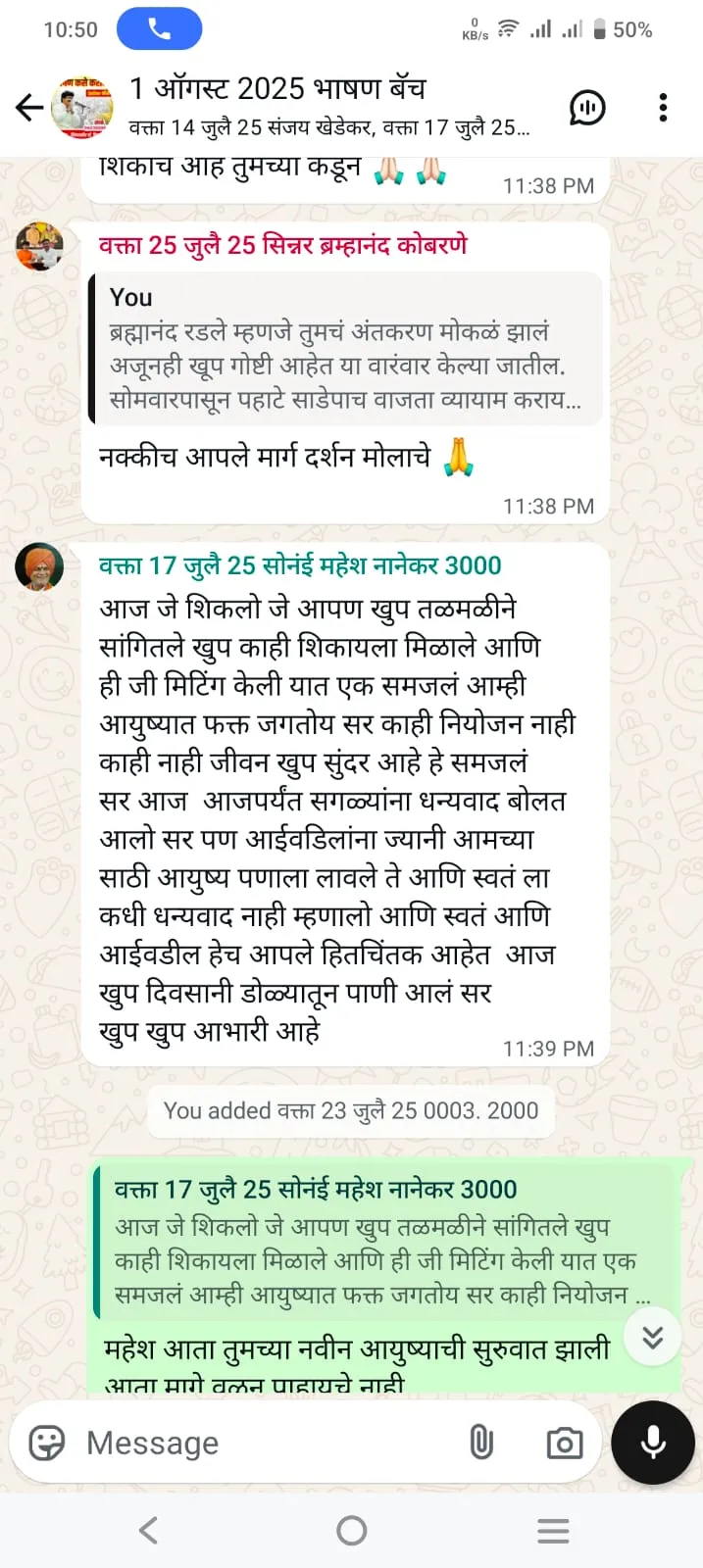
Task: Open profile of सिन्नर ब्रम्हानंद कोबरणे
Action: [39, 246]
